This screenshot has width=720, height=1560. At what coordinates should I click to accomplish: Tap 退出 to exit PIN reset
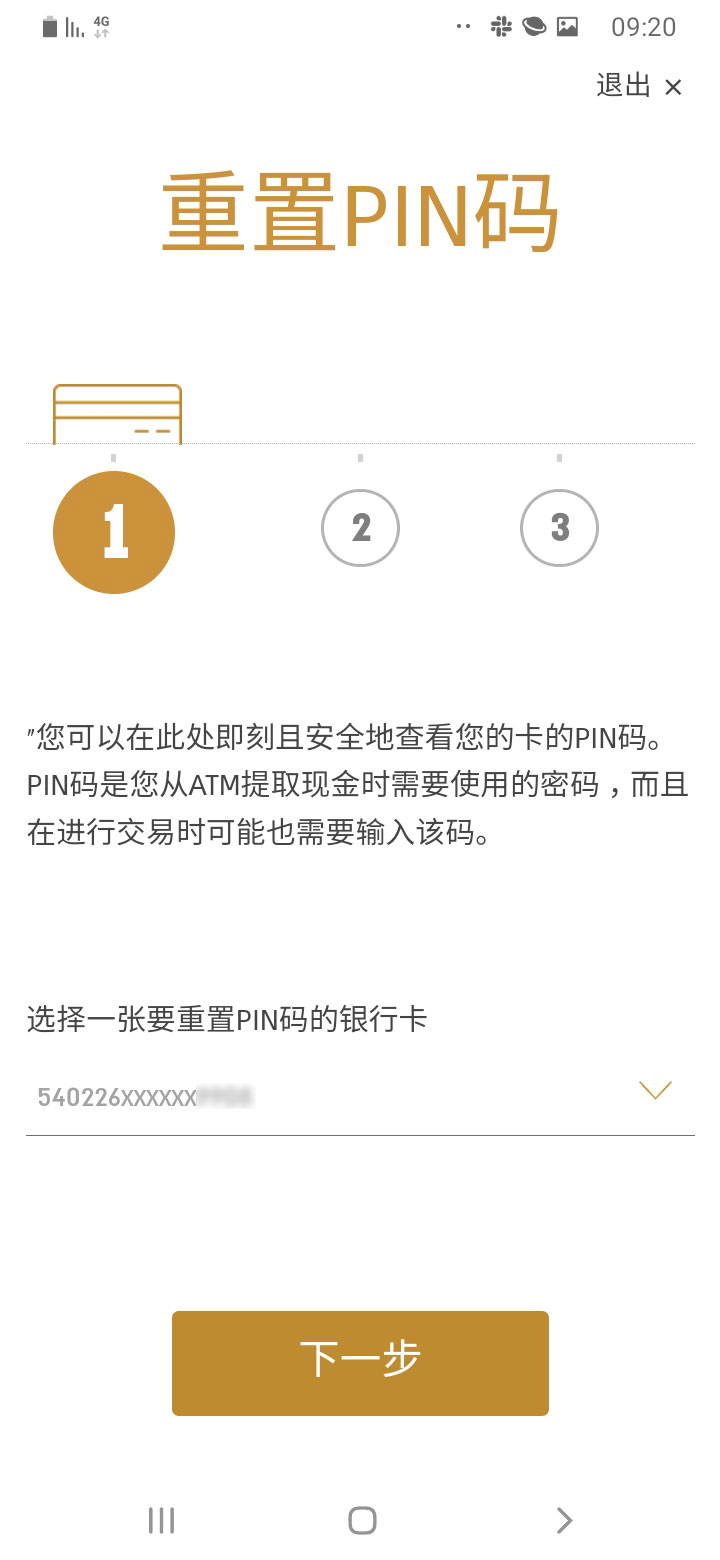(x=638, y=86)
